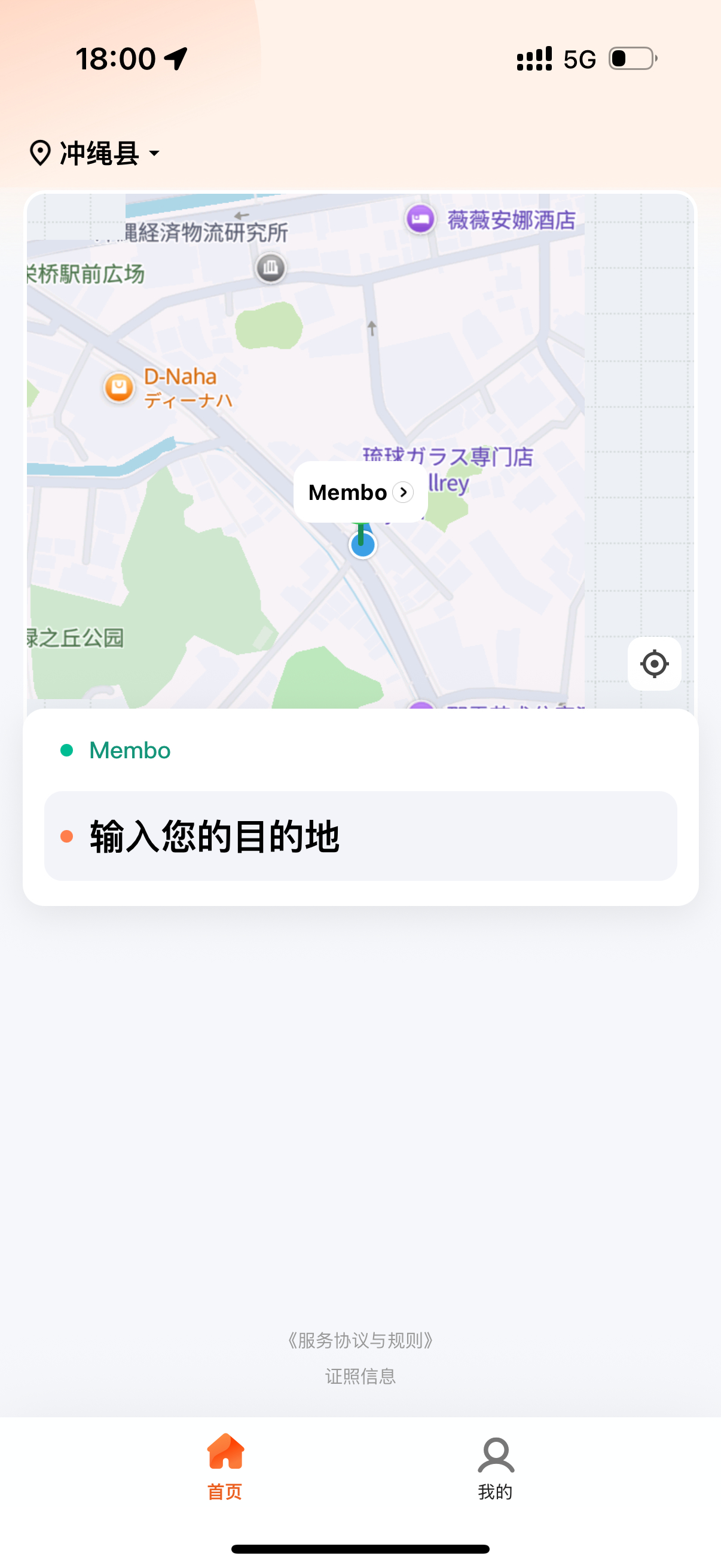Open 证照信息 link
Image resolution: width=721 pixels, height=1568 pixels.
(x=360, y=1376)
